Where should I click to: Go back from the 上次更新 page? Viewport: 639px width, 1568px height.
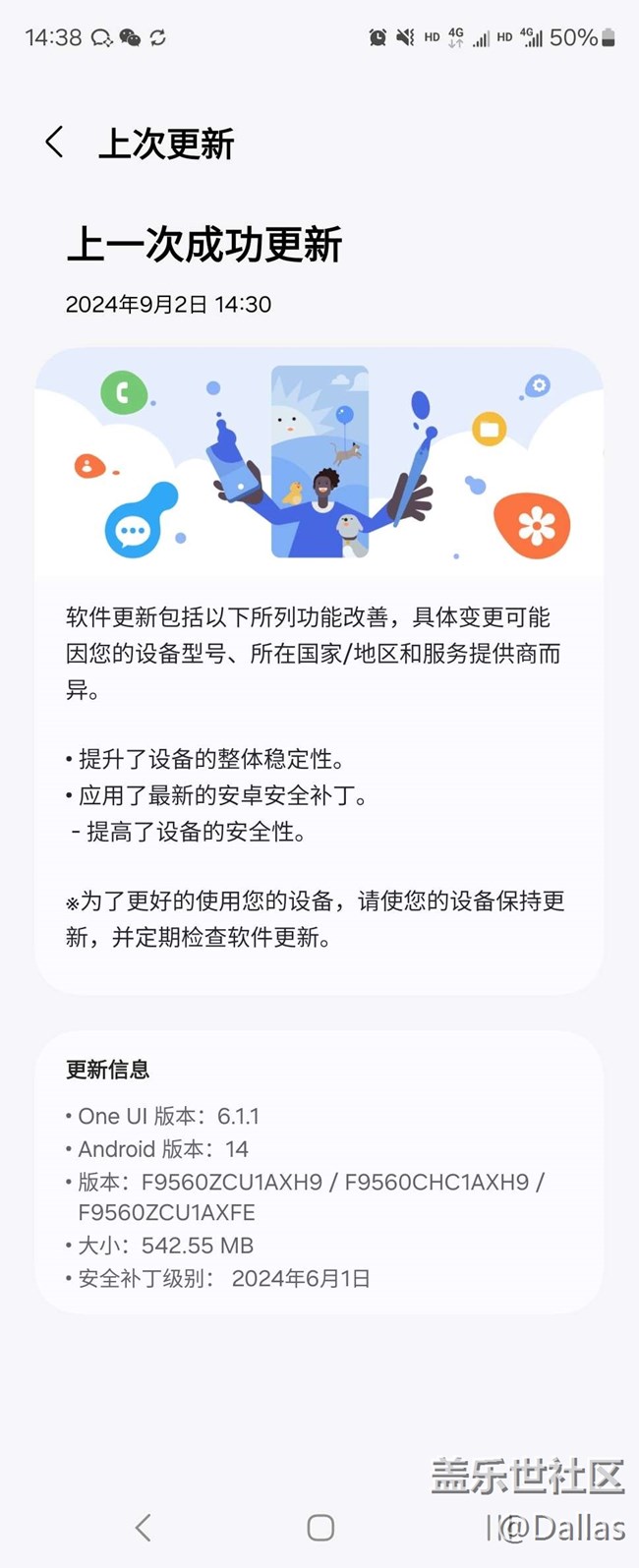tap(55, 143)
